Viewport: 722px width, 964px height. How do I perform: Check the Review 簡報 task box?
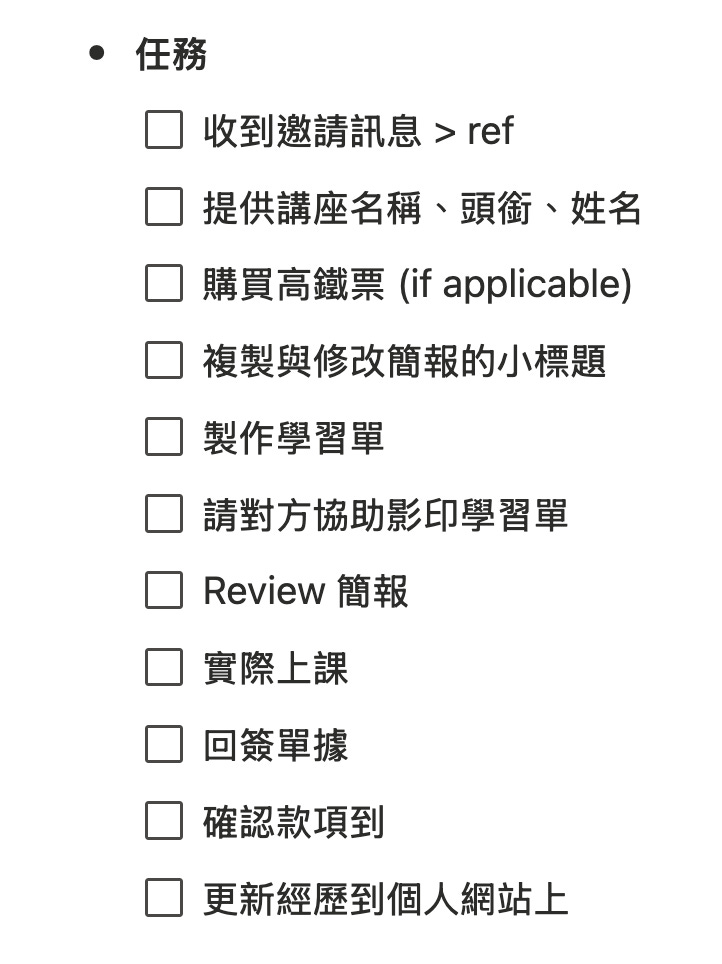coord(164,590)
